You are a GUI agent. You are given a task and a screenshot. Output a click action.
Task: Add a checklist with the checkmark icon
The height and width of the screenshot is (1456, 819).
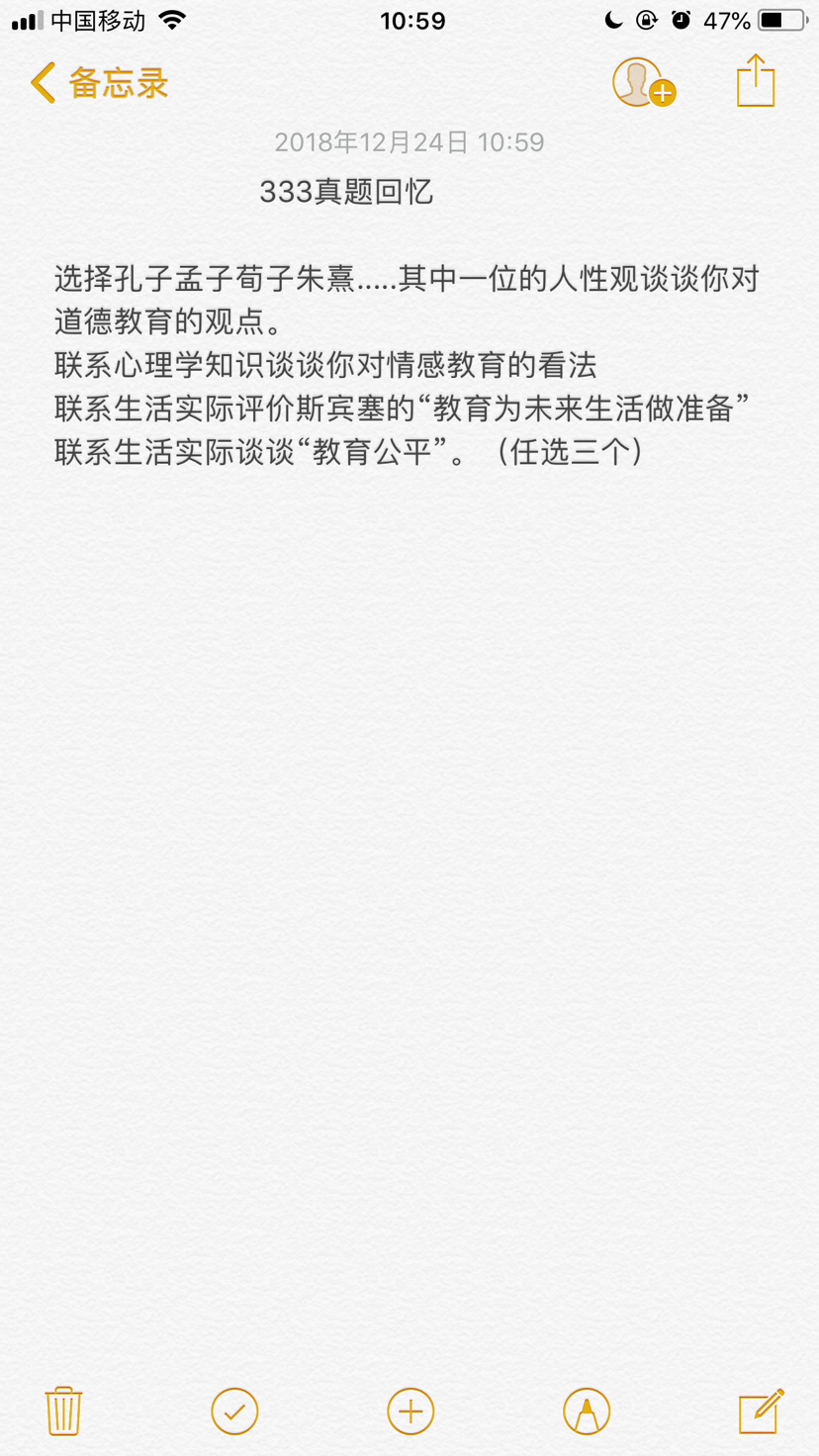coord(234,1411)
